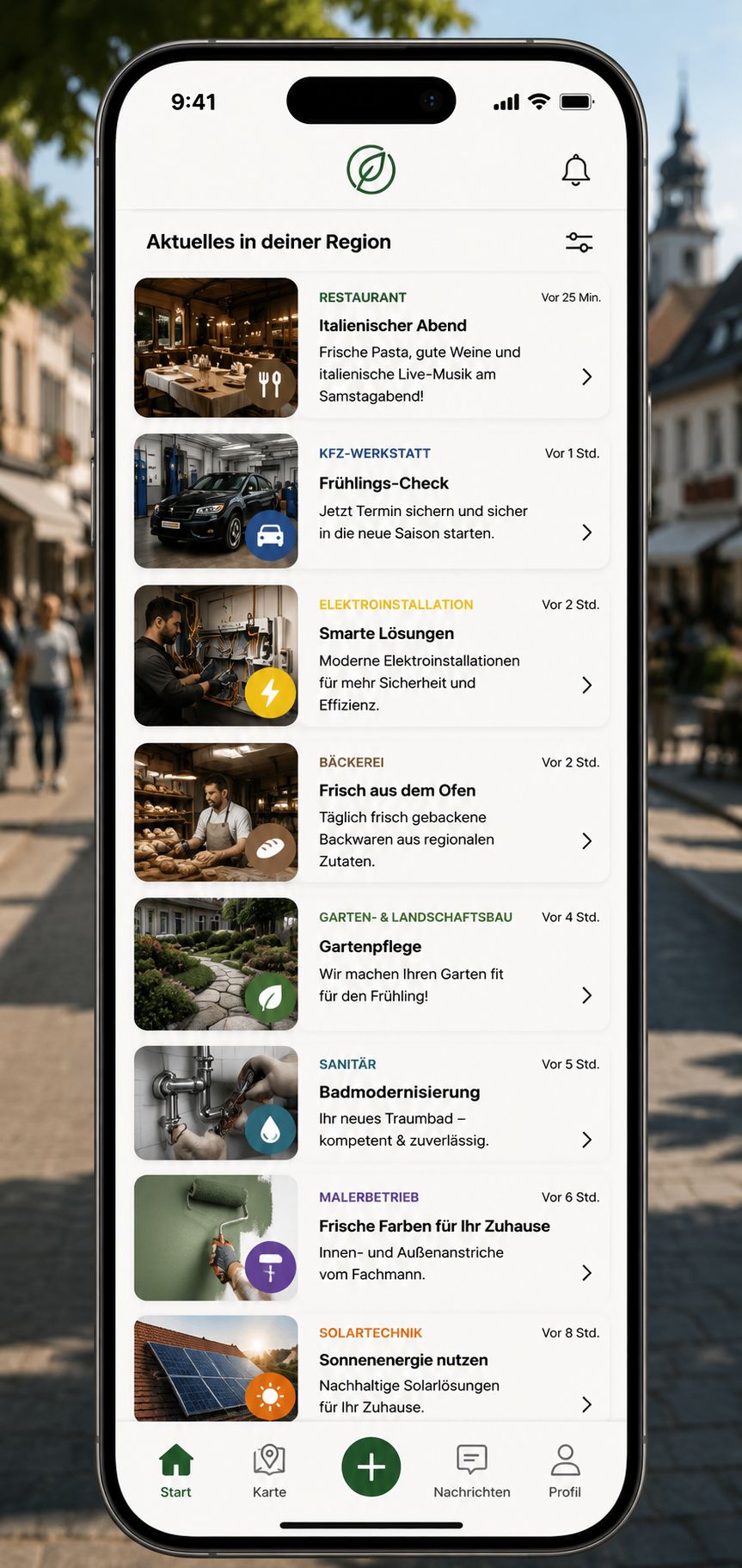The height and width of the screenshot is (1568, 742).
Task: Select the Gartenpflege card
Action: pyautogui.click(x=371, y=964)
